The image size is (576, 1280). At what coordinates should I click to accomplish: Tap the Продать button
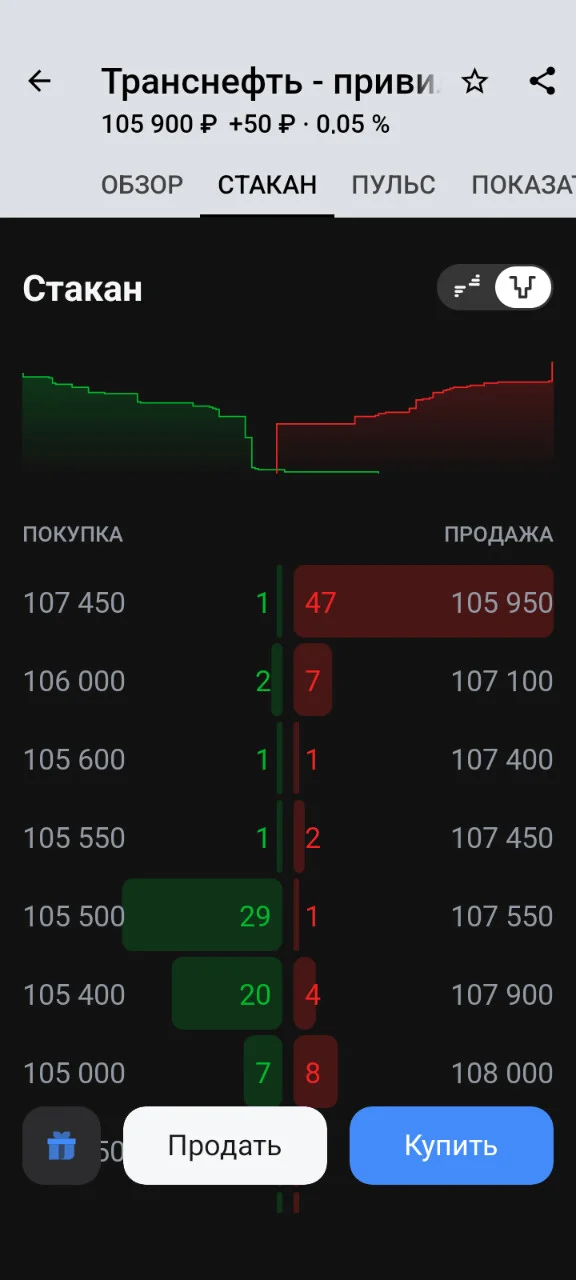pyautogui.click(x=225, y=1145)
